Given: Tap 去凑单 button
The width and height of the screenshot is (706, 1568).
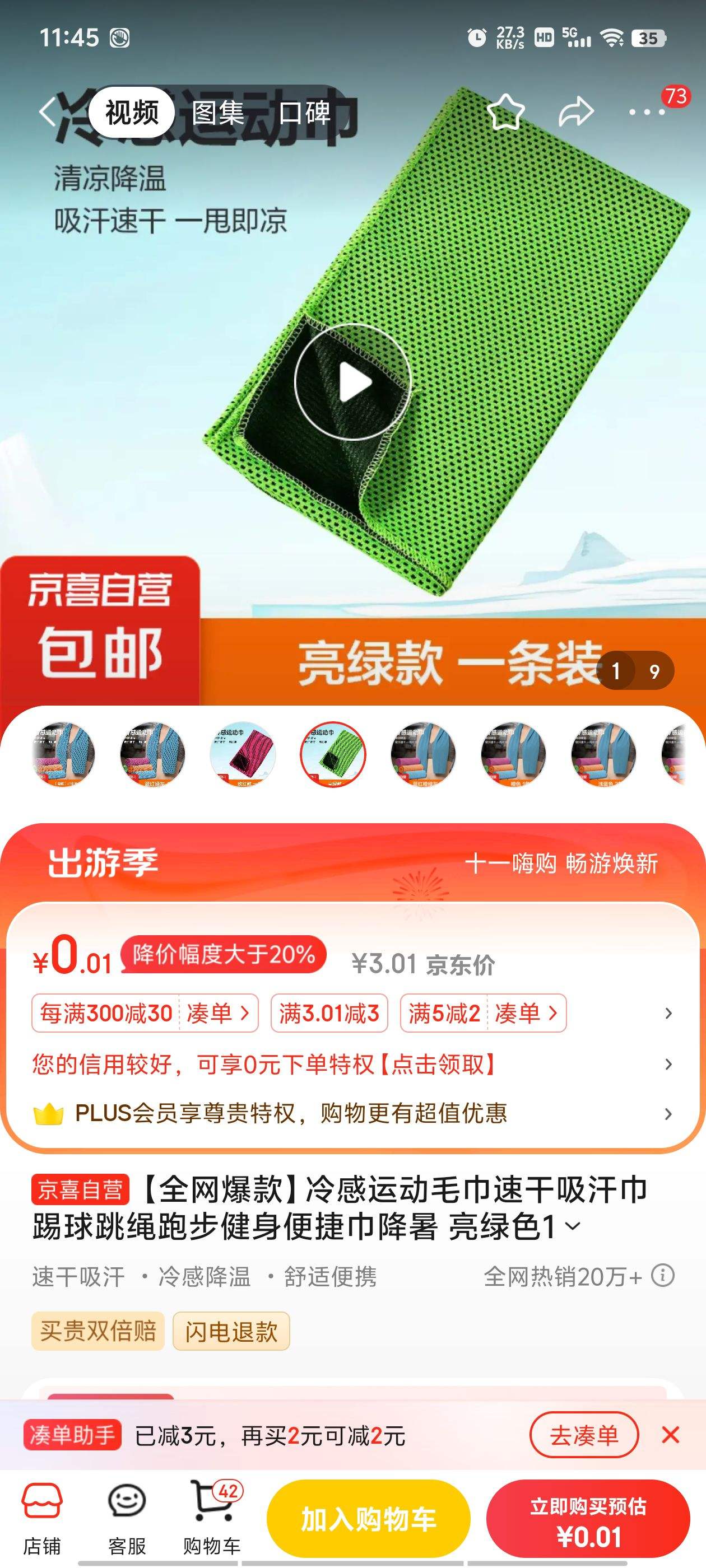Looking at the screenshot, I should (x=583, y=1435).
